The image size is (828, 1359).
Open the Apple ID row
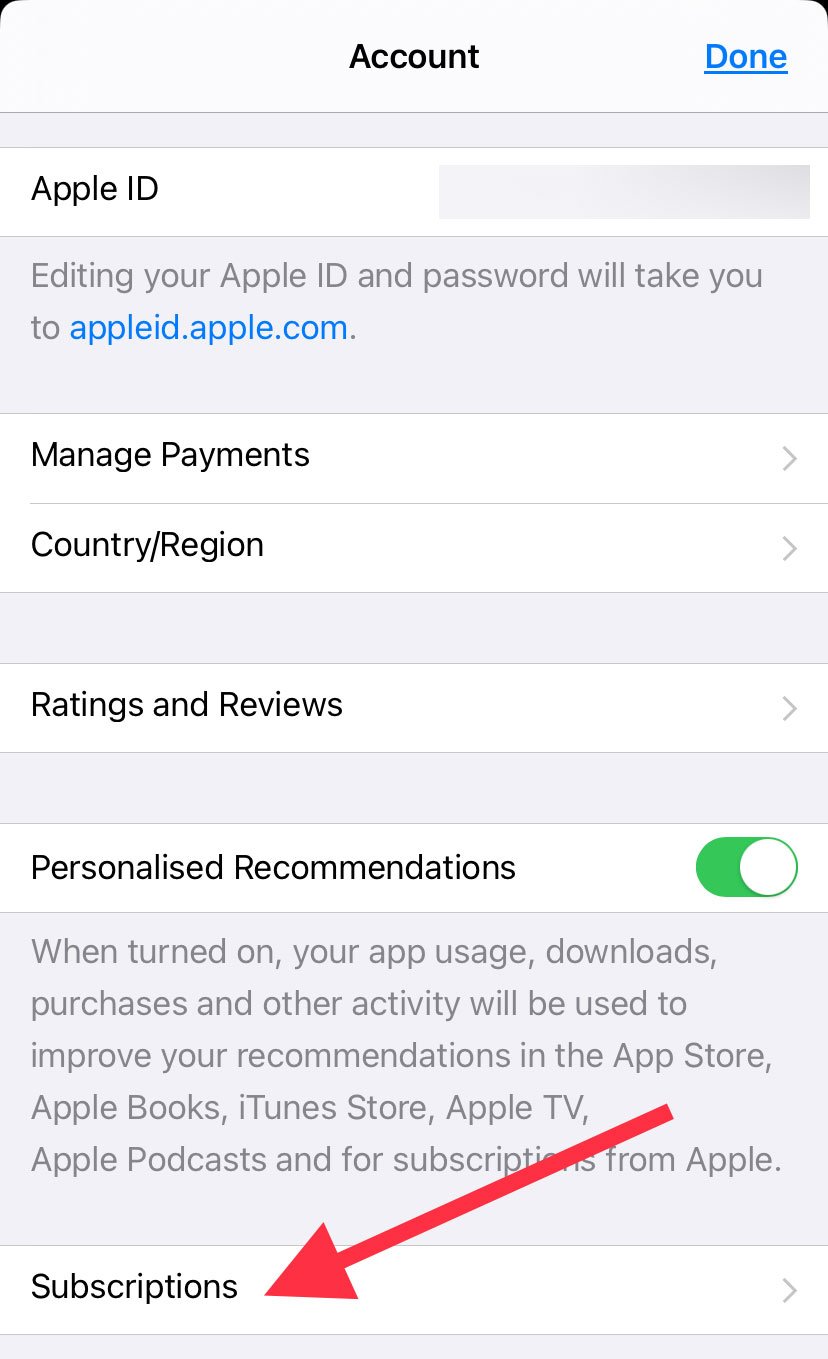(x=414, y=191)
